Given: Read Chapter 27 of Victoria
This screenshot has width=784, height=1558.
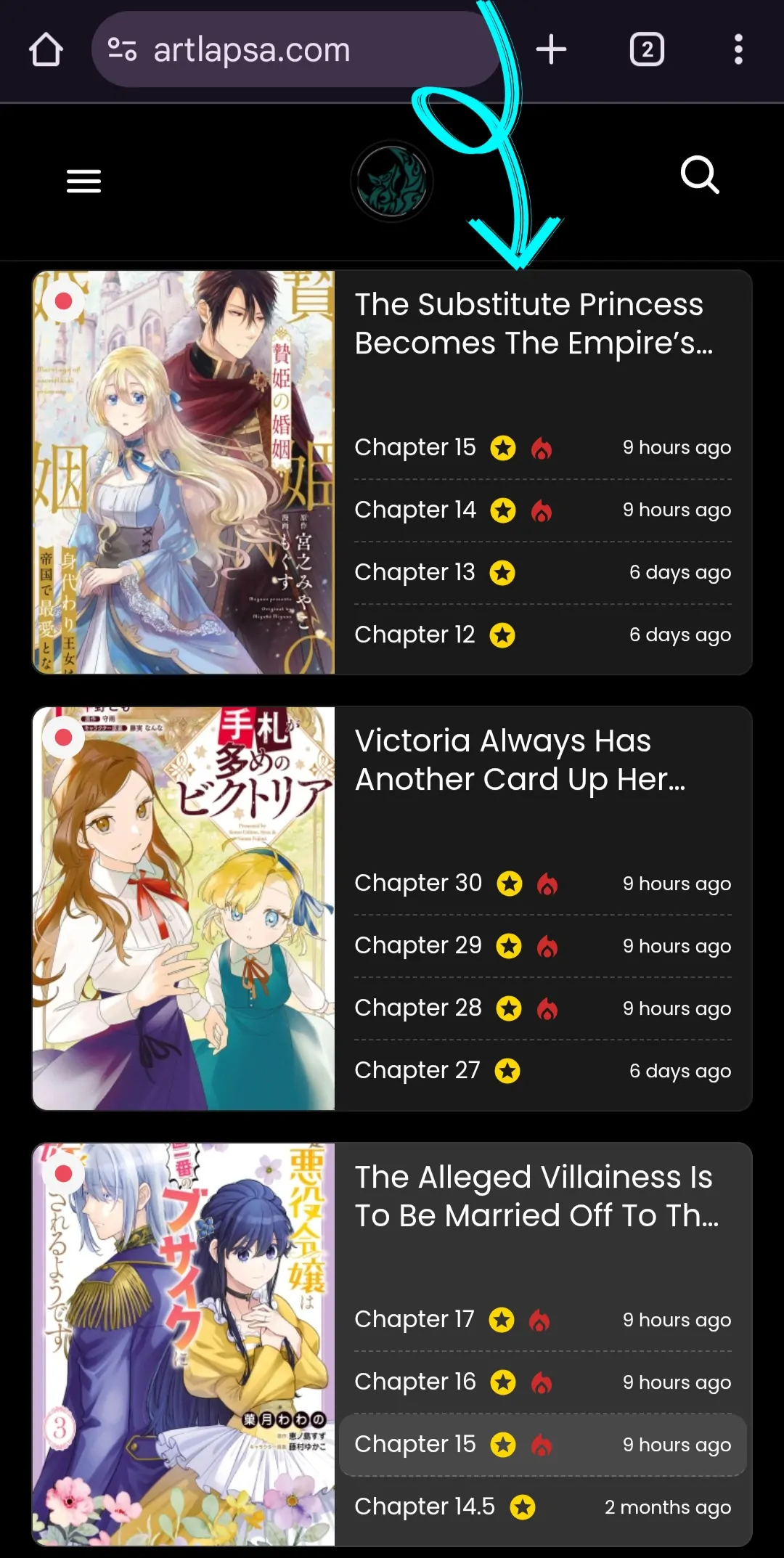Looking at the screenshot, I should [417, 1071].
